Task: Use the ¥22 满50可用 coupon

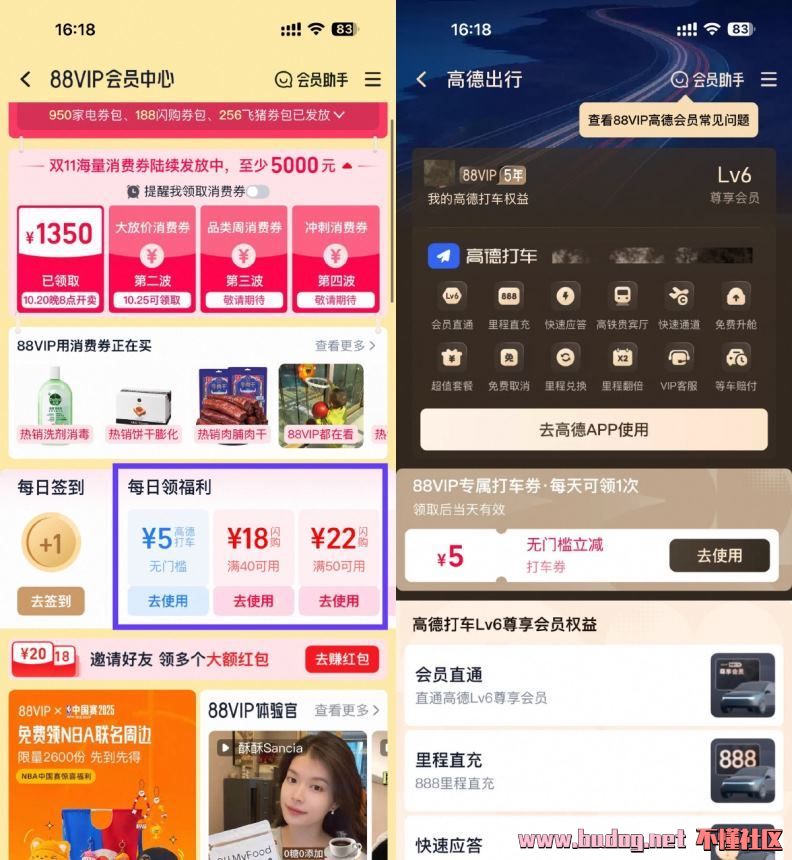Action: click(x=338, y=601)
